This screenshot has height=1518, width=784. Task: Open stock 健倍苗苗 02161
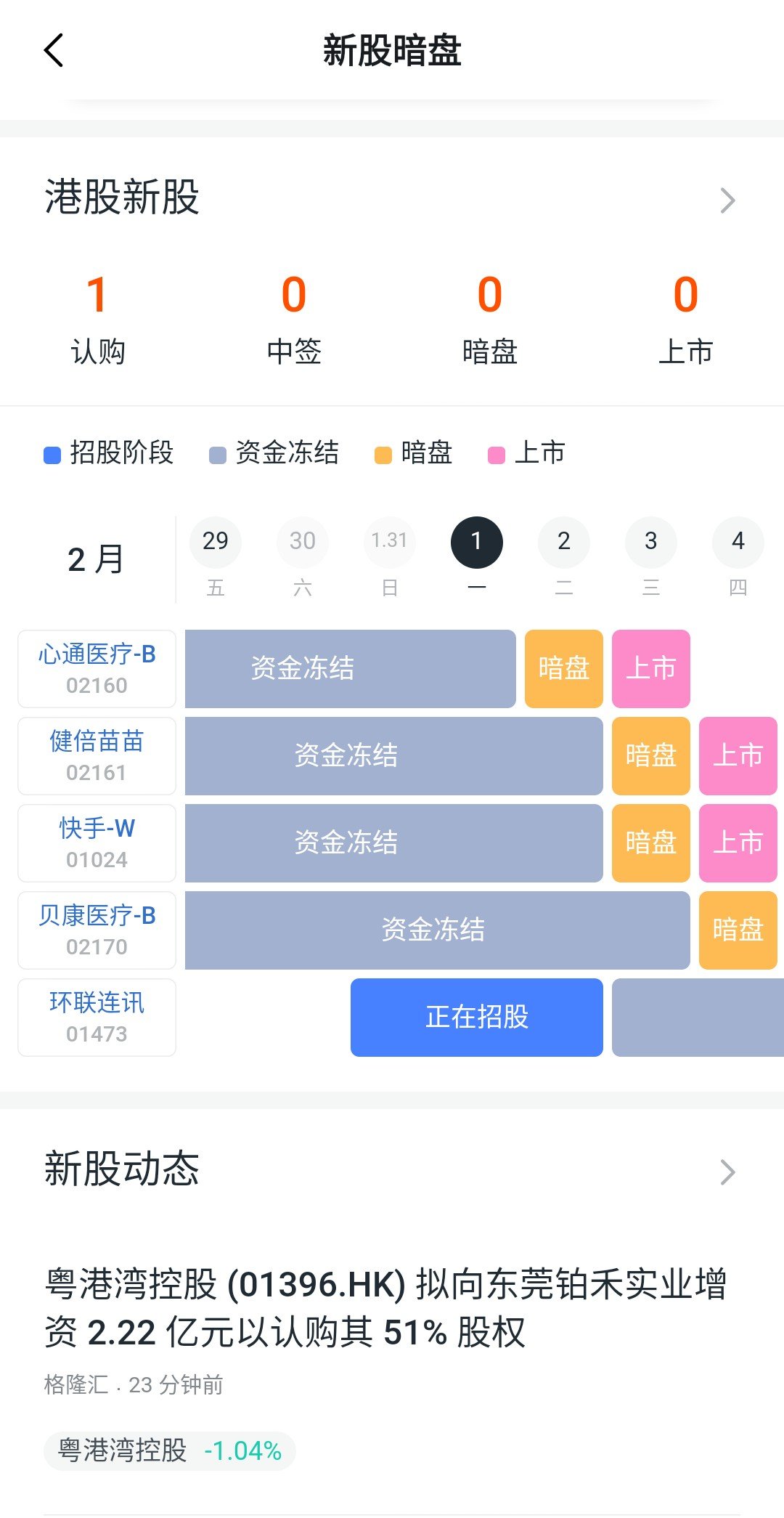click(x=97, y=756)
